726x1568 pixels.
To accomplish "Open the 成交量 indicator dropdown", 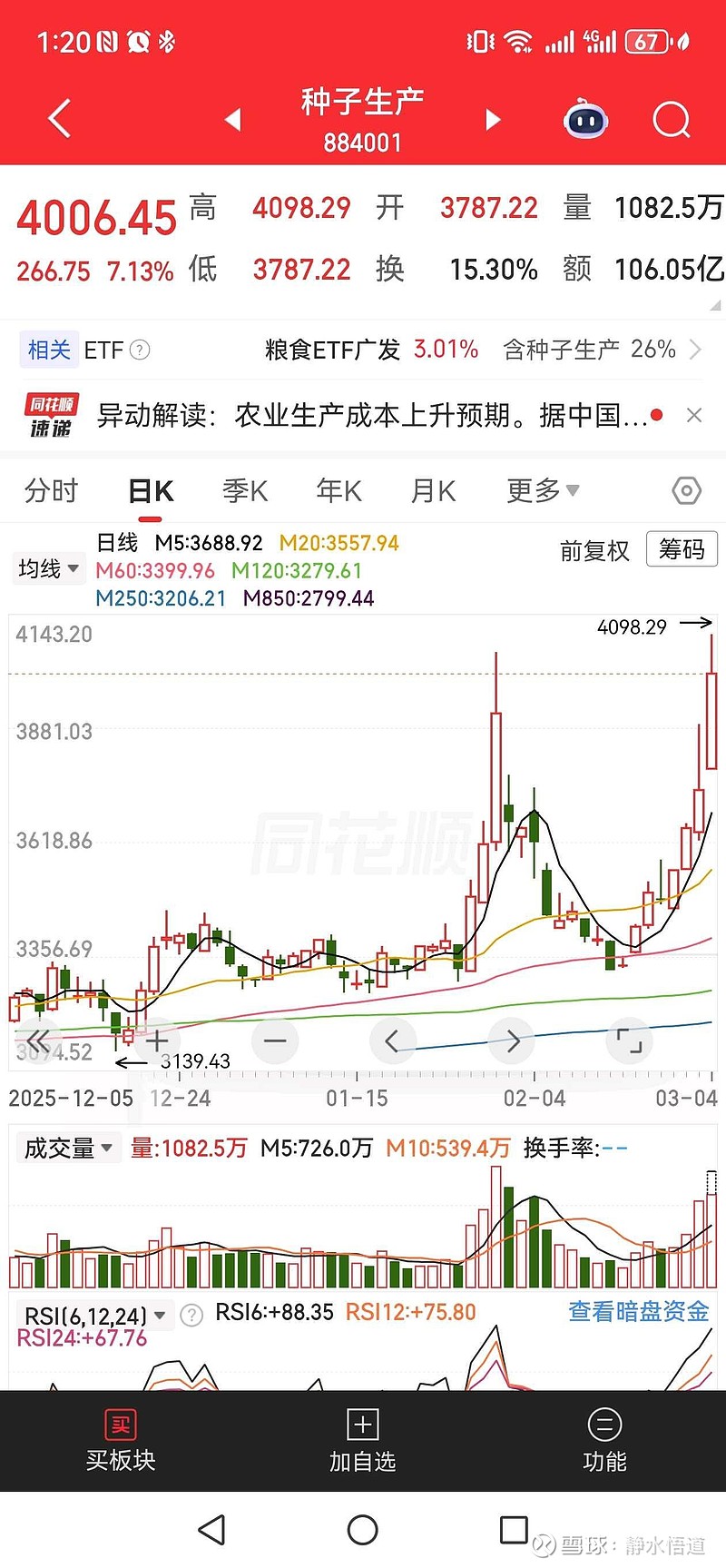I will (68, 1147).
